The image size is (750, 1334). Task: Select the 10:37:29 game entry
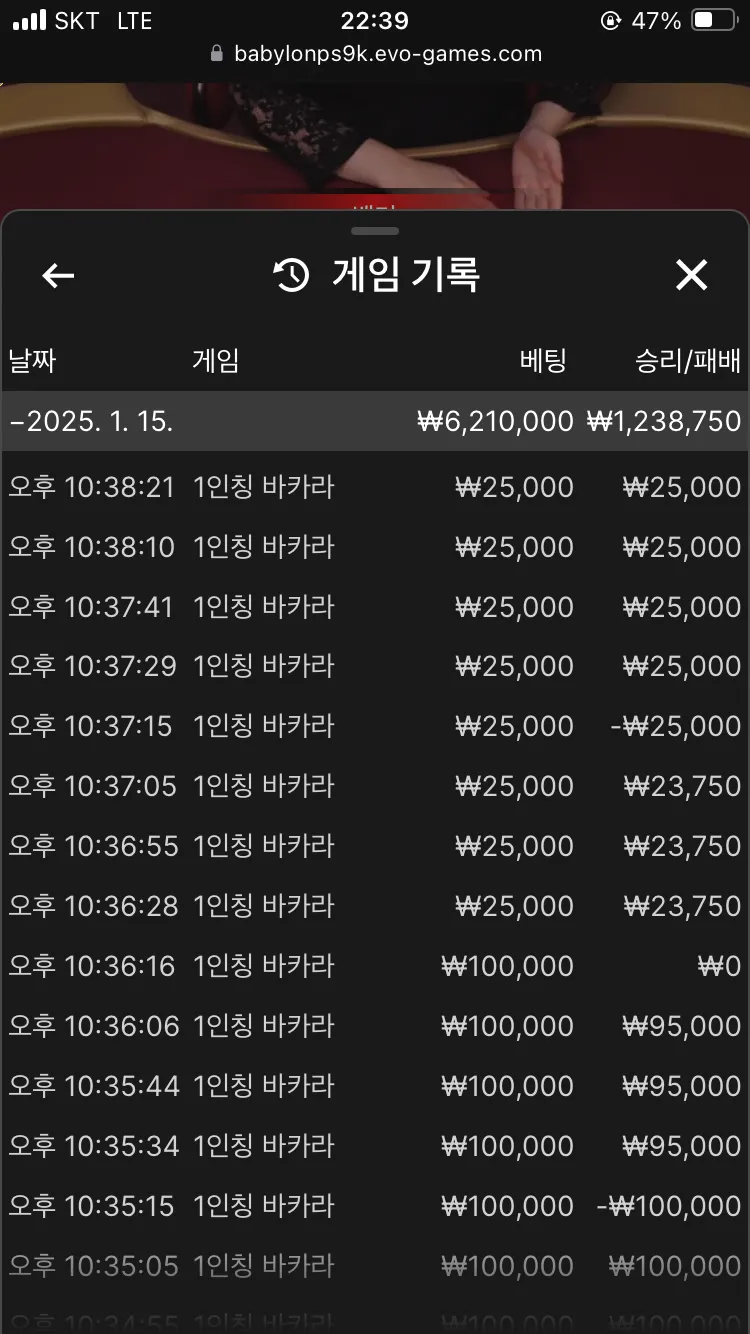click(x=375, y=666)
